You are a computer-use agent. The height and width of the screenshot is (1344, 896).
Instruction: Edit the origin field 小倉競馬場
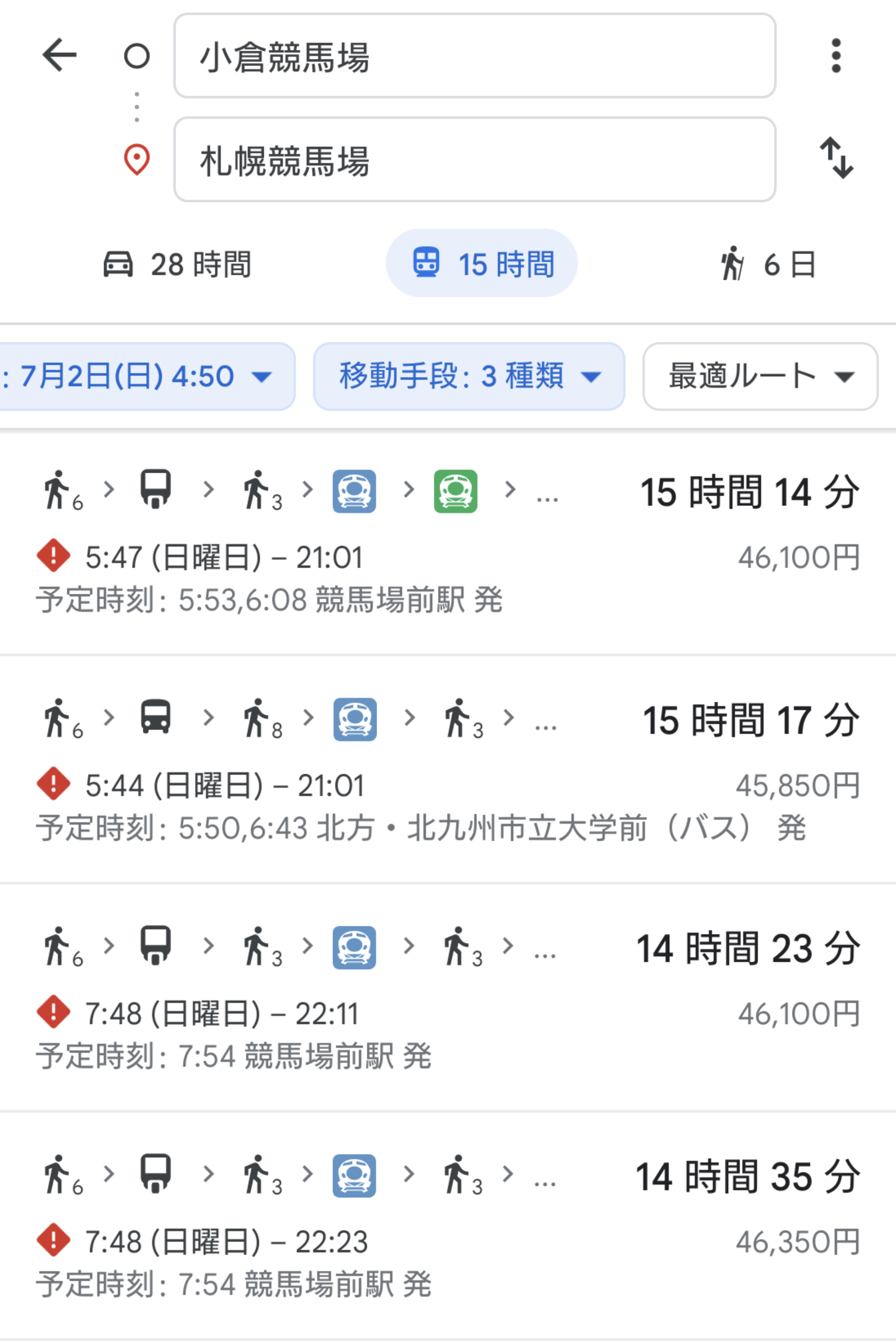(474, 56)
